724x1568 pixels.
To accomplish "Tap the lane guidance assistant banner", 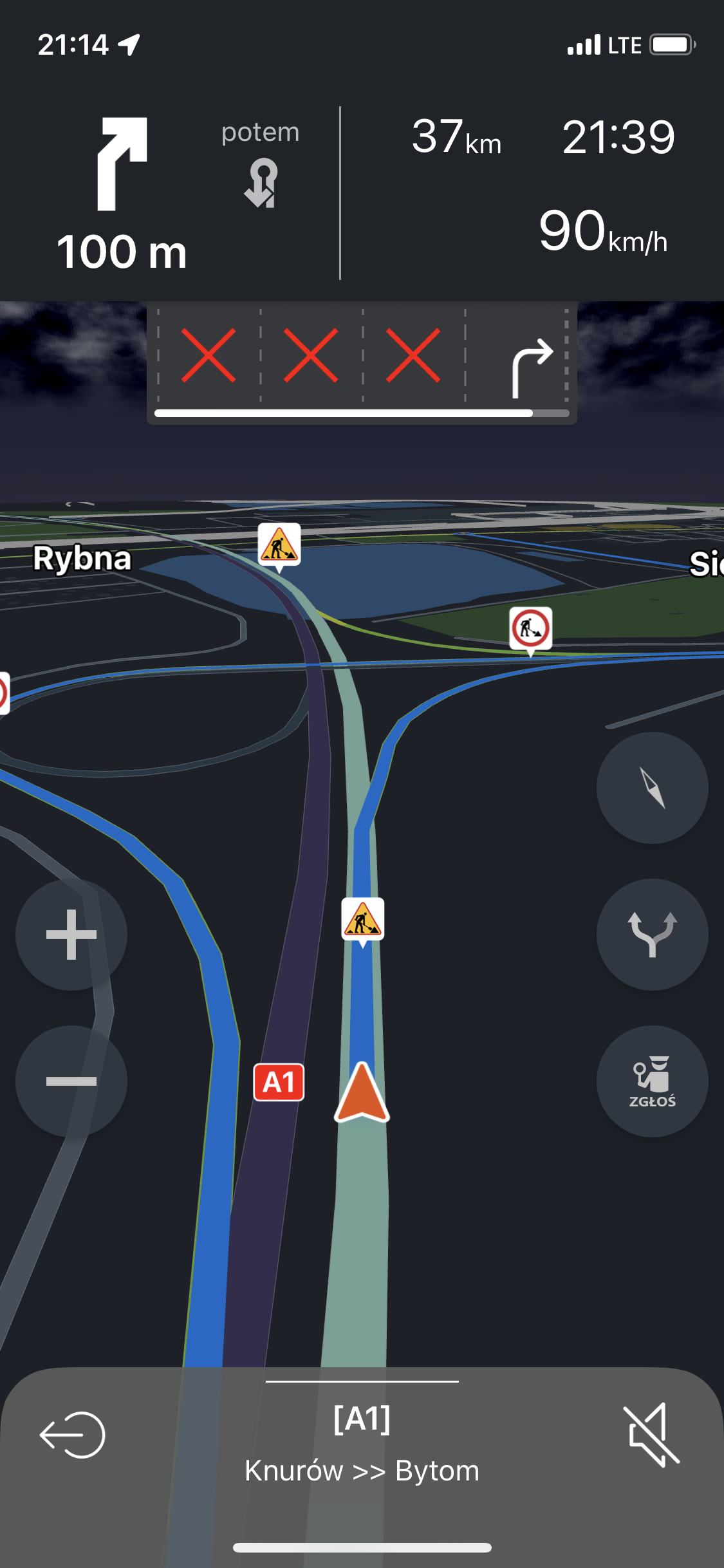I will tap(362, 363).
